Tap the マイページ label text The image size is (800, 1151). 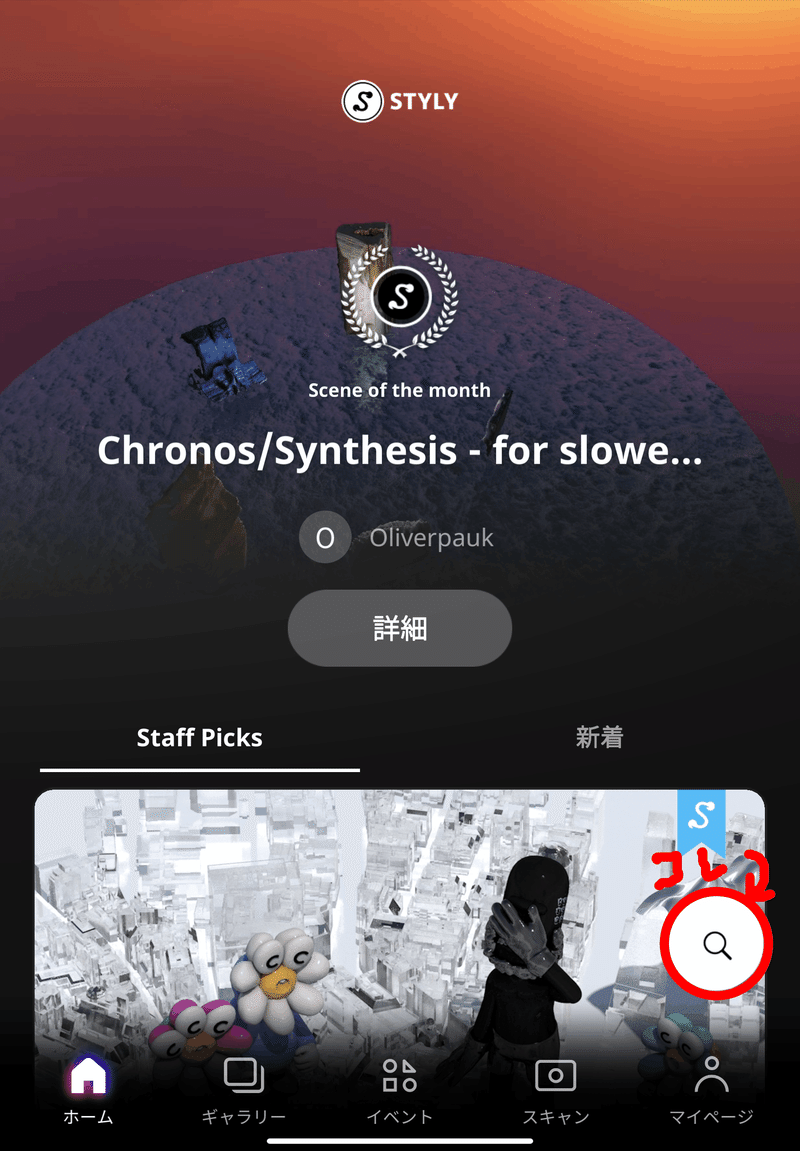tap(711, 1117)
